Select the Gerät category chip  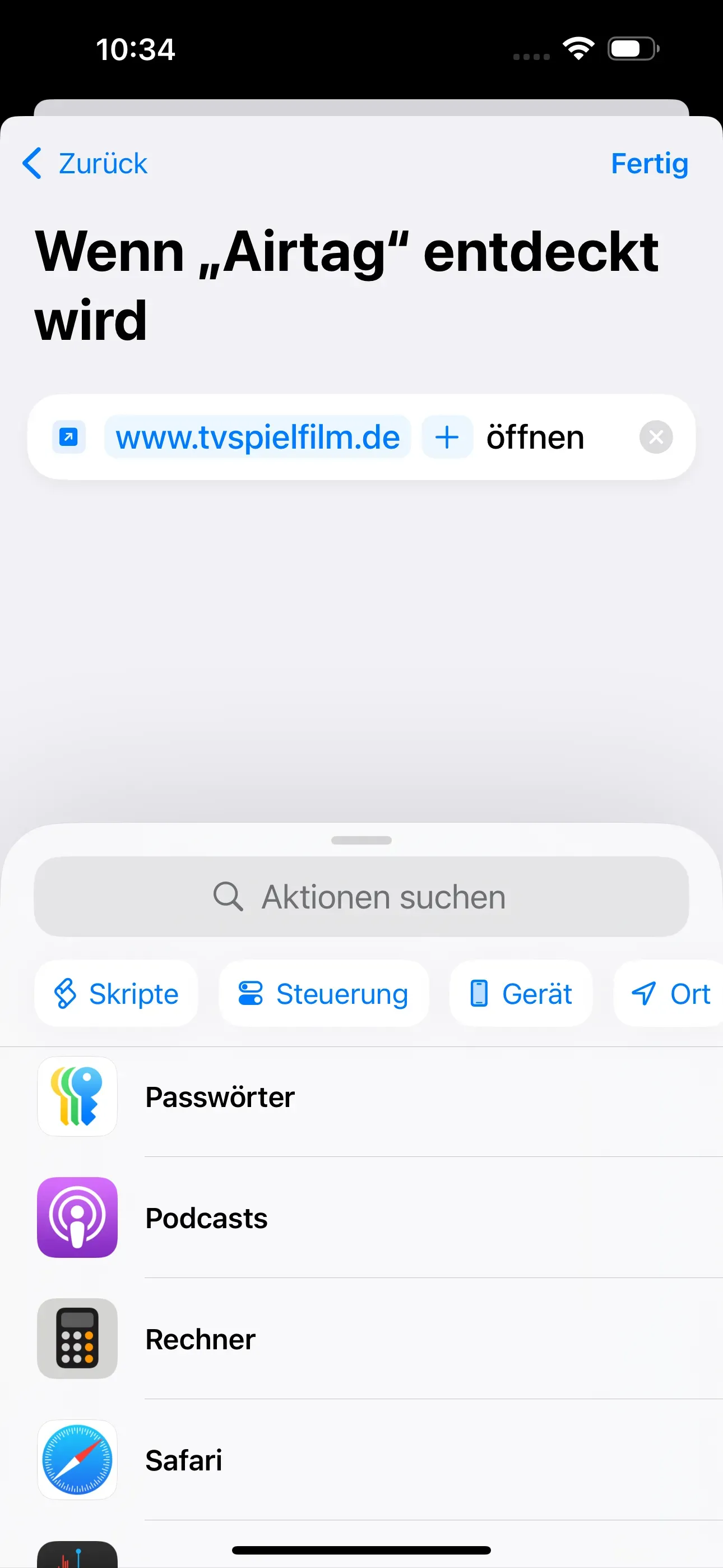(x=521, y=994)
